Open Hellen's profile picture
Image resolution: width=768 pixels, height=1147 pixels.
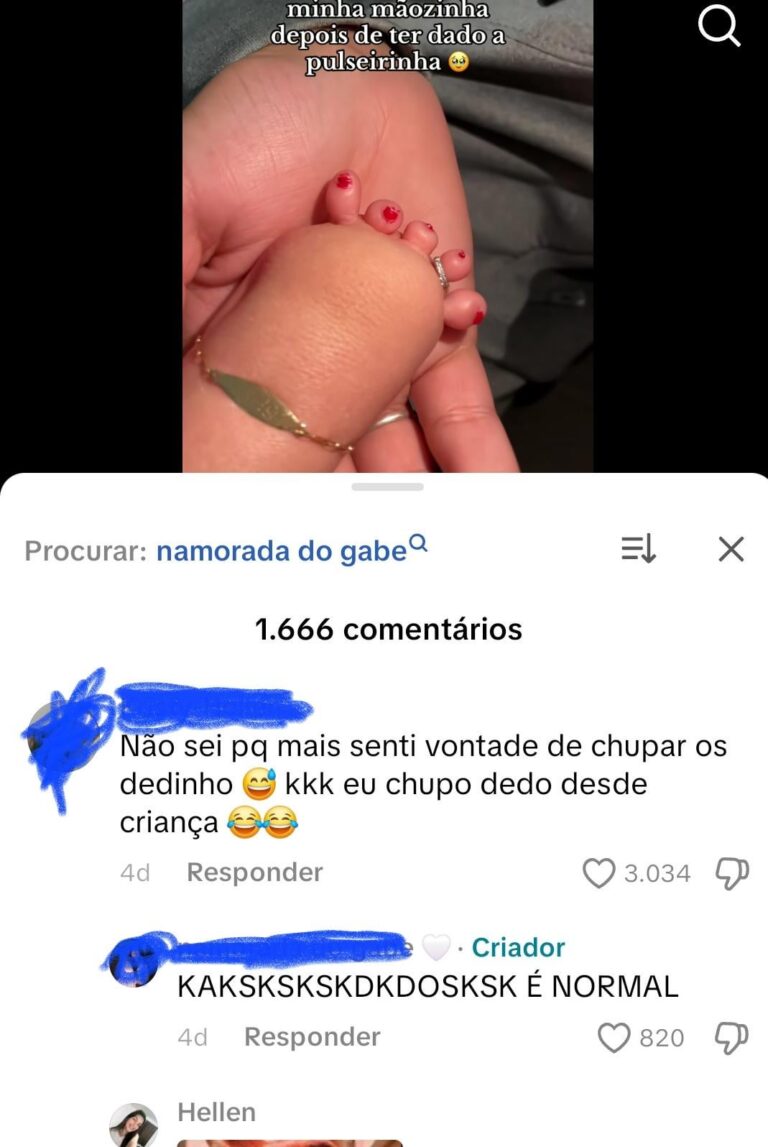(x=134, y=1125)
